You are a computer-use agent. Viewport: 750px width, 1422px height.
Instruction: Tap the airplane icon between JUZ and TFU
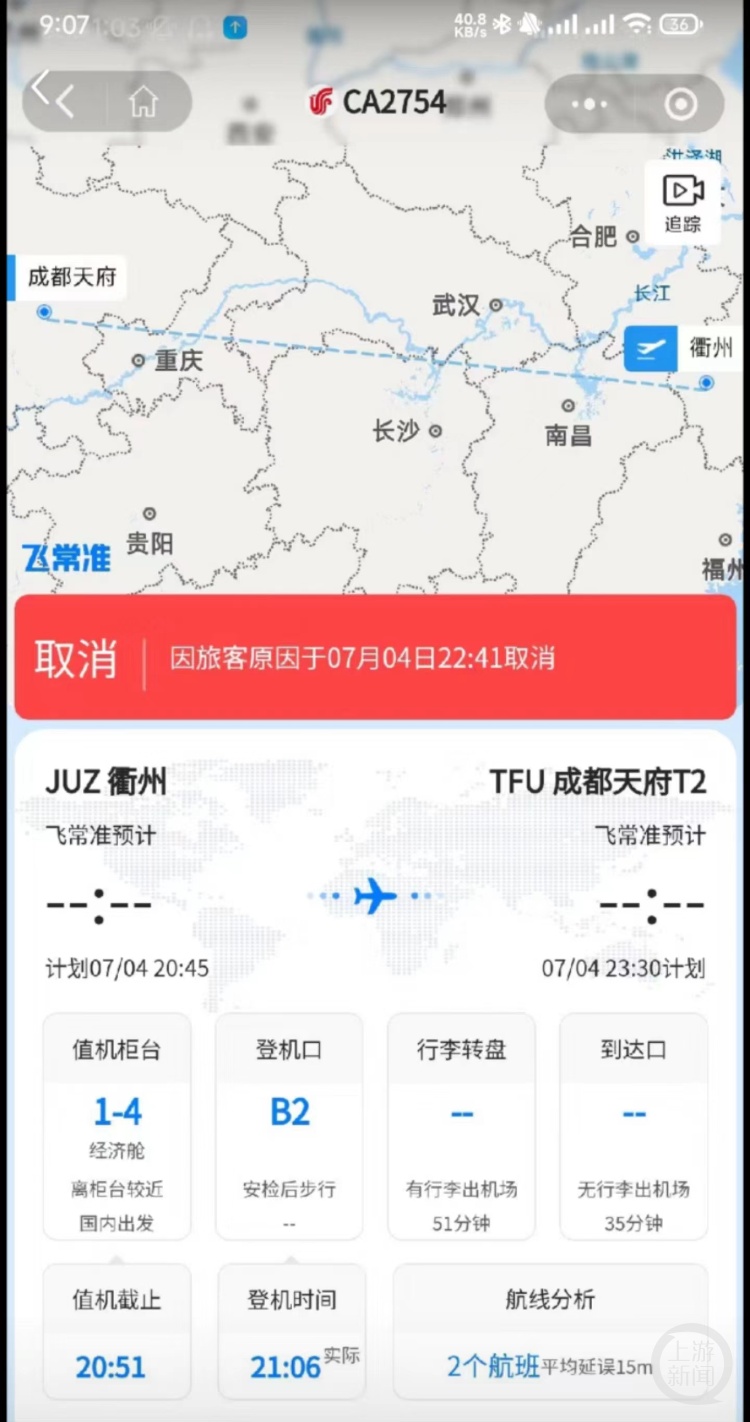pyautogui.click(x=375, y=897)
